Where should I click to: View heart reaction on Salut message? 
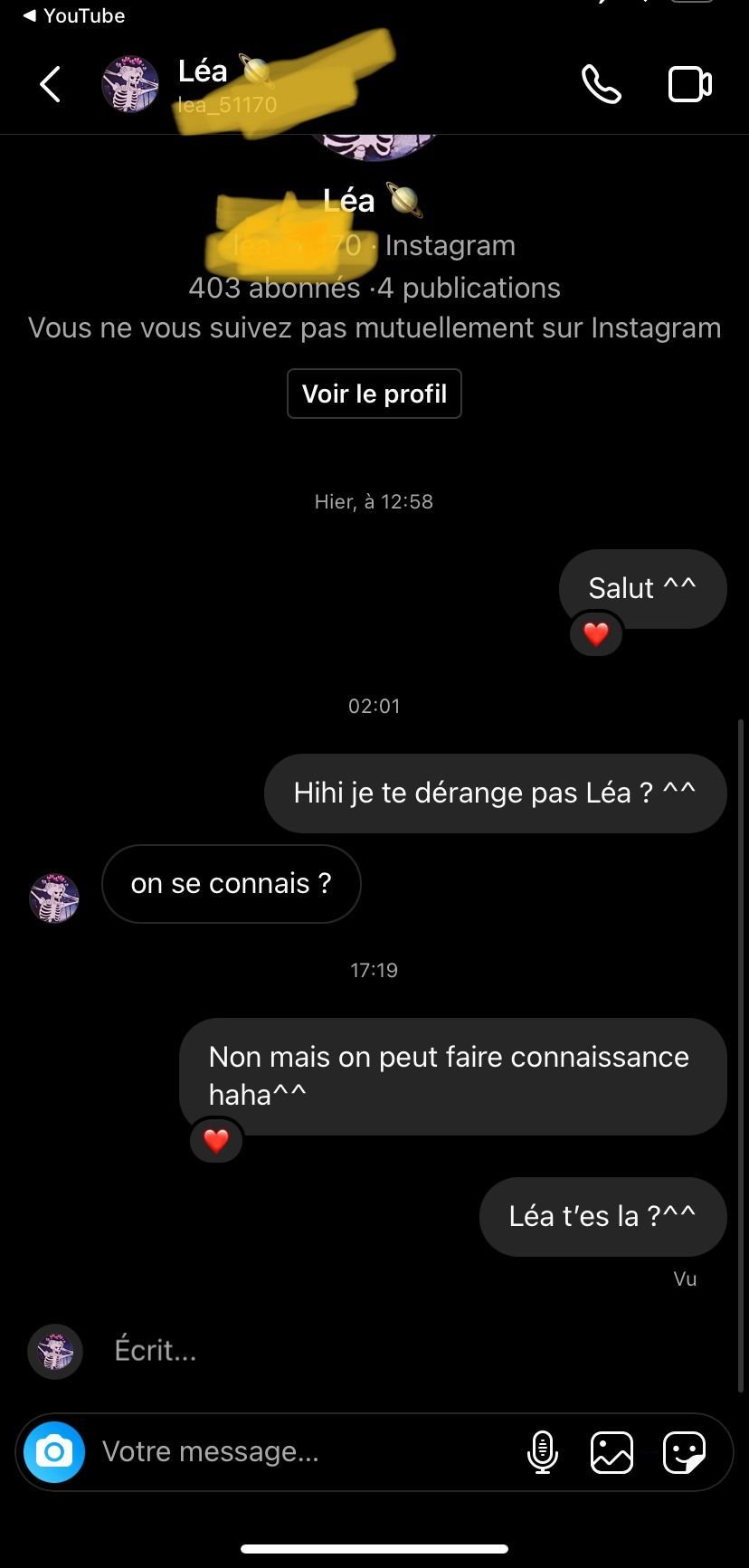tap(596, 634)
